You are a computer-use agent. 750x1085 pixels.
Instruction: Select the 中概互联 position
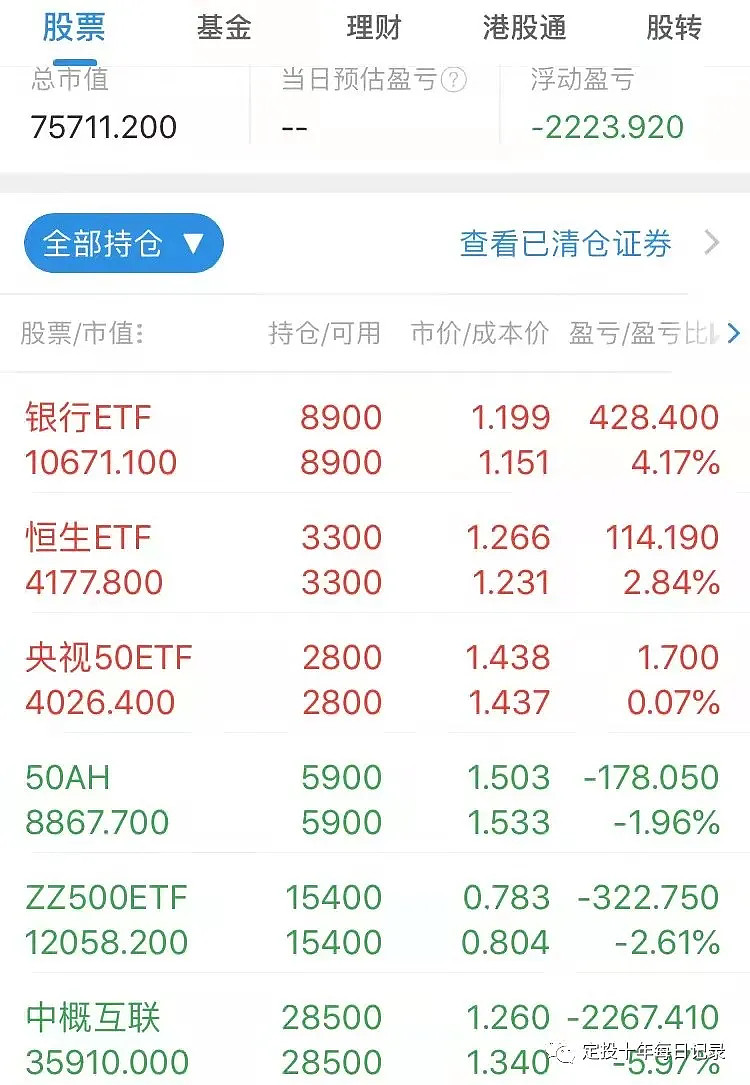375,1038
